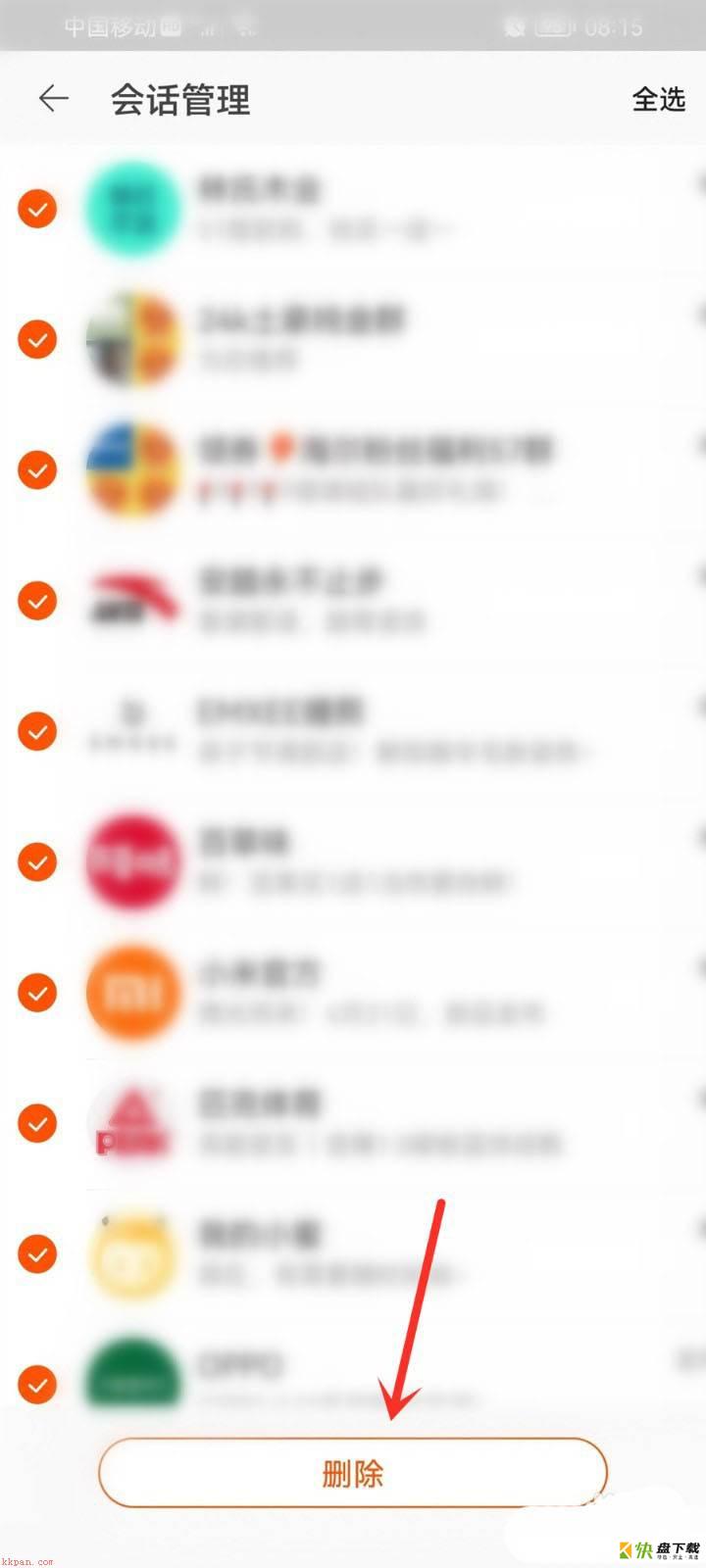
Task: Tap 全选 to select all conversations
Action: 658,99
